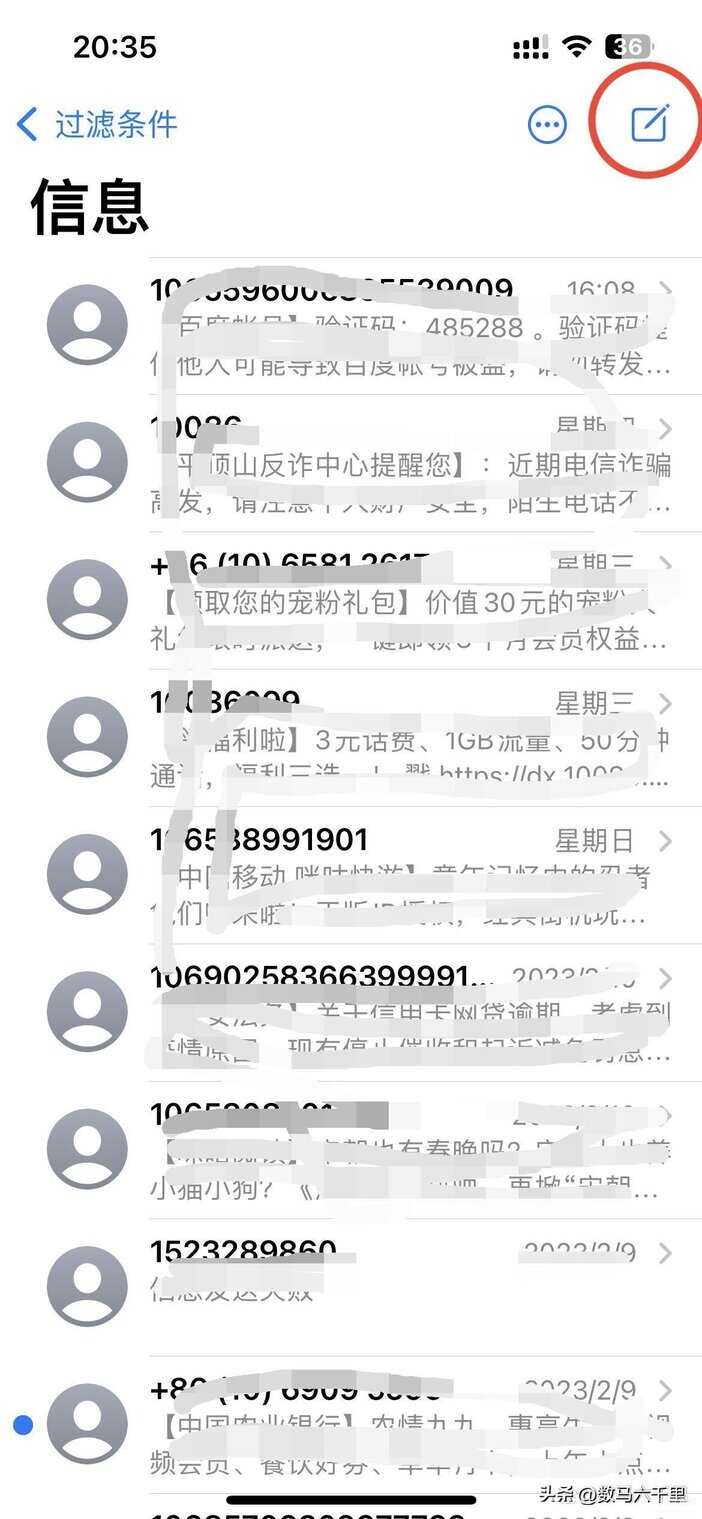Screen dimensions: 702x1519
Task: Open the thread mentioning 小猫小狗
Action: [x=351, y=1150]
